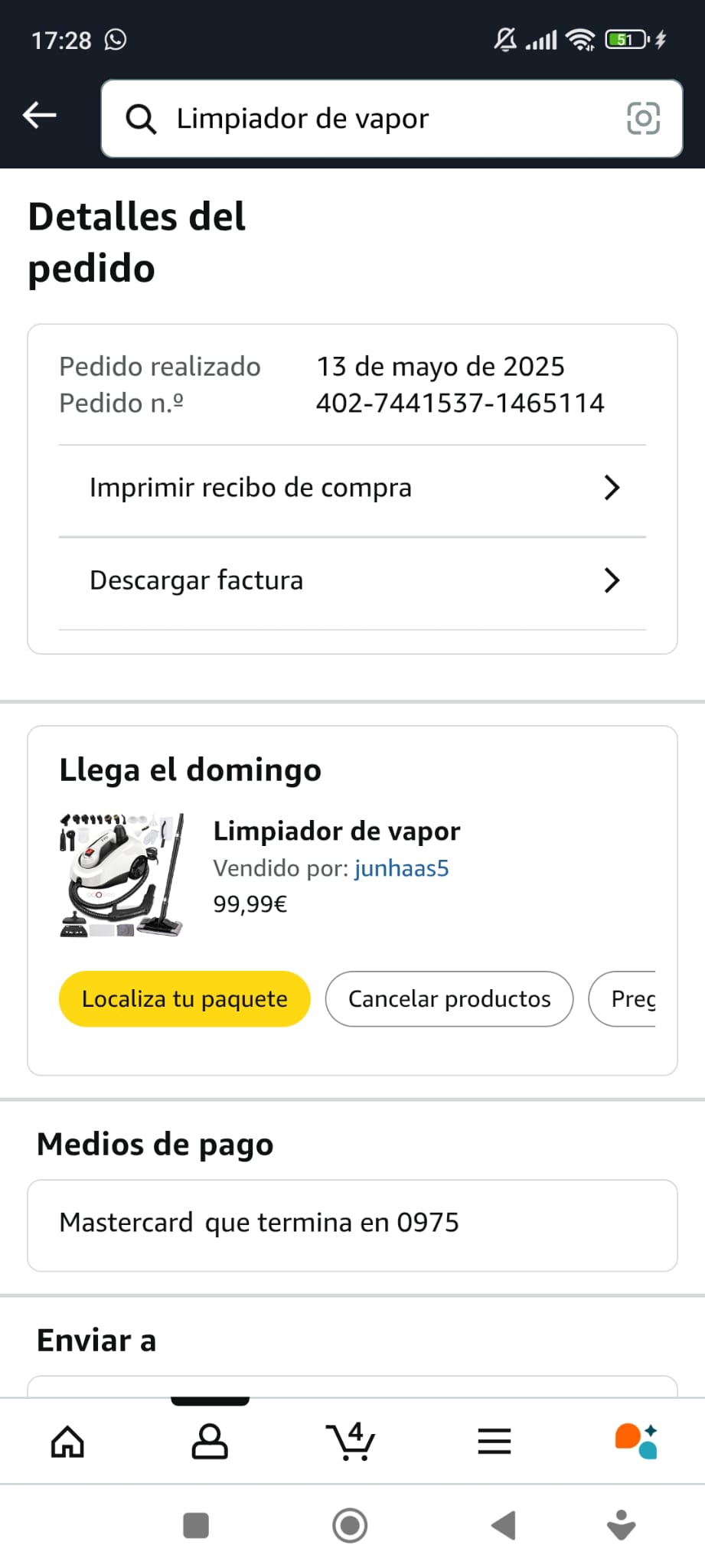Open Imprimir recibo de compra
Image resolution: width=705 pixels, height=1568 pixels.
click(x=352, y=488)
